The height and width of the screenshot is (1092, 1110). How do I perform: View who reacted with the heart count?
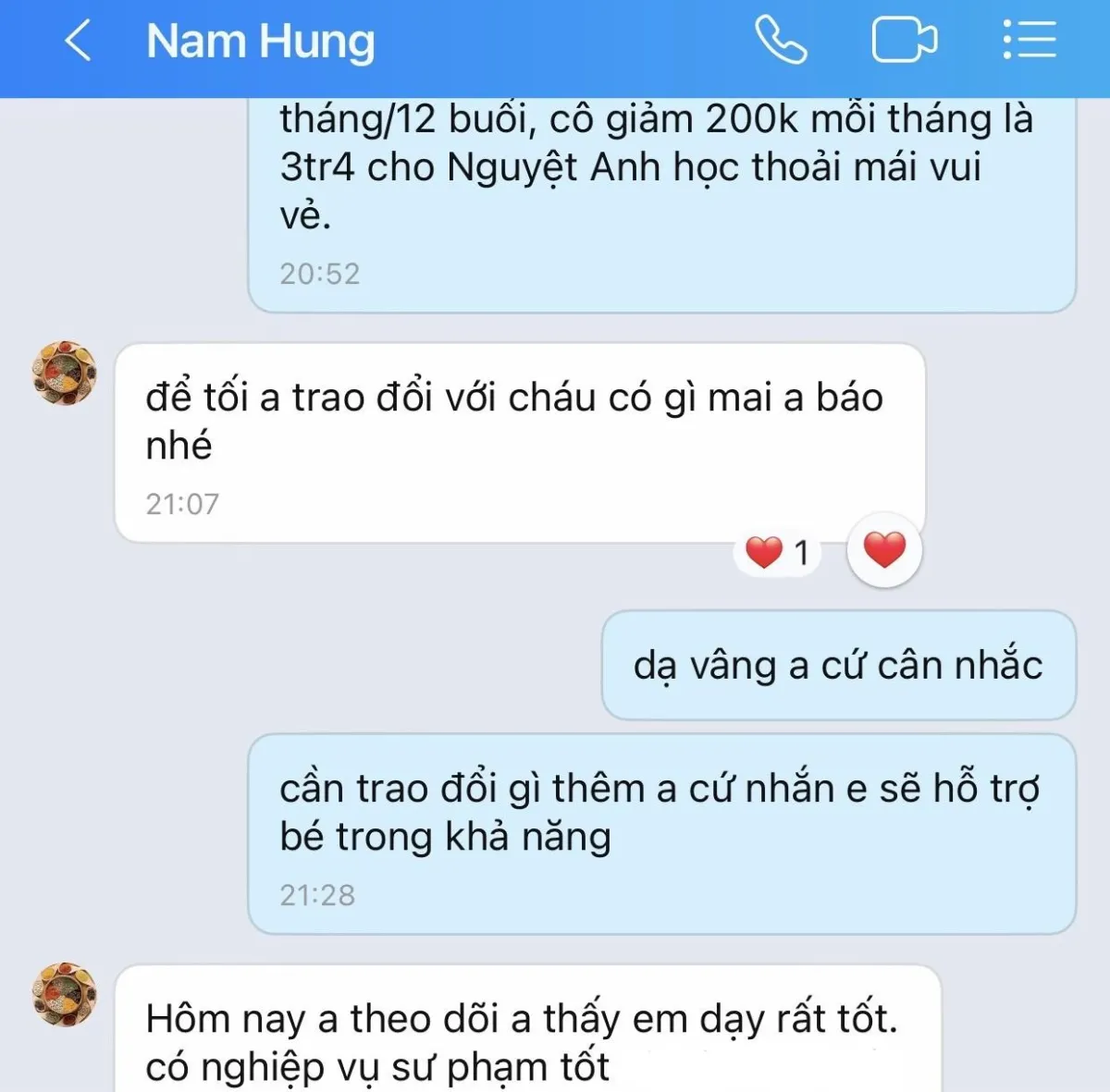tap(778, 553)
